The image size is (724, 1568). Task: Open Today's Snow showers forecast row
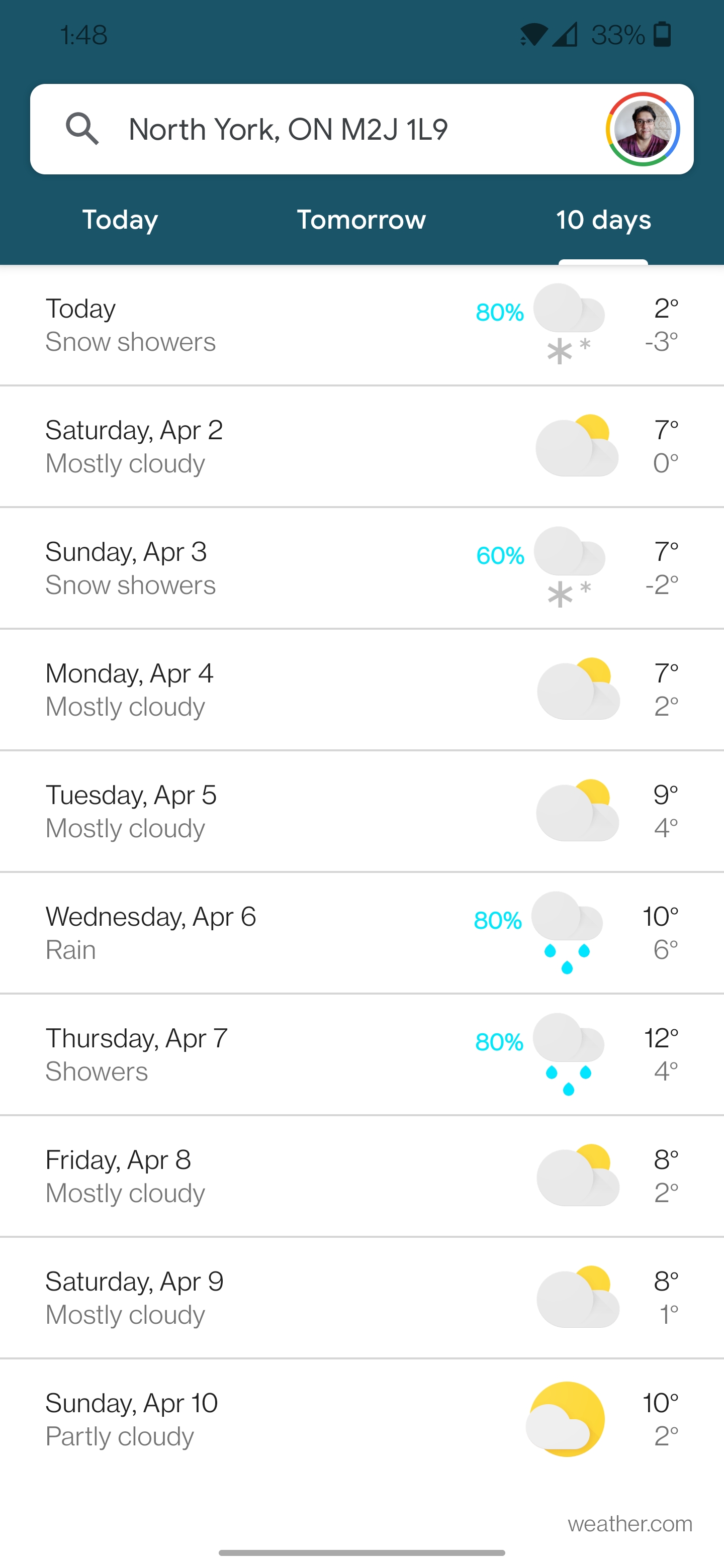tap(361, 325)
